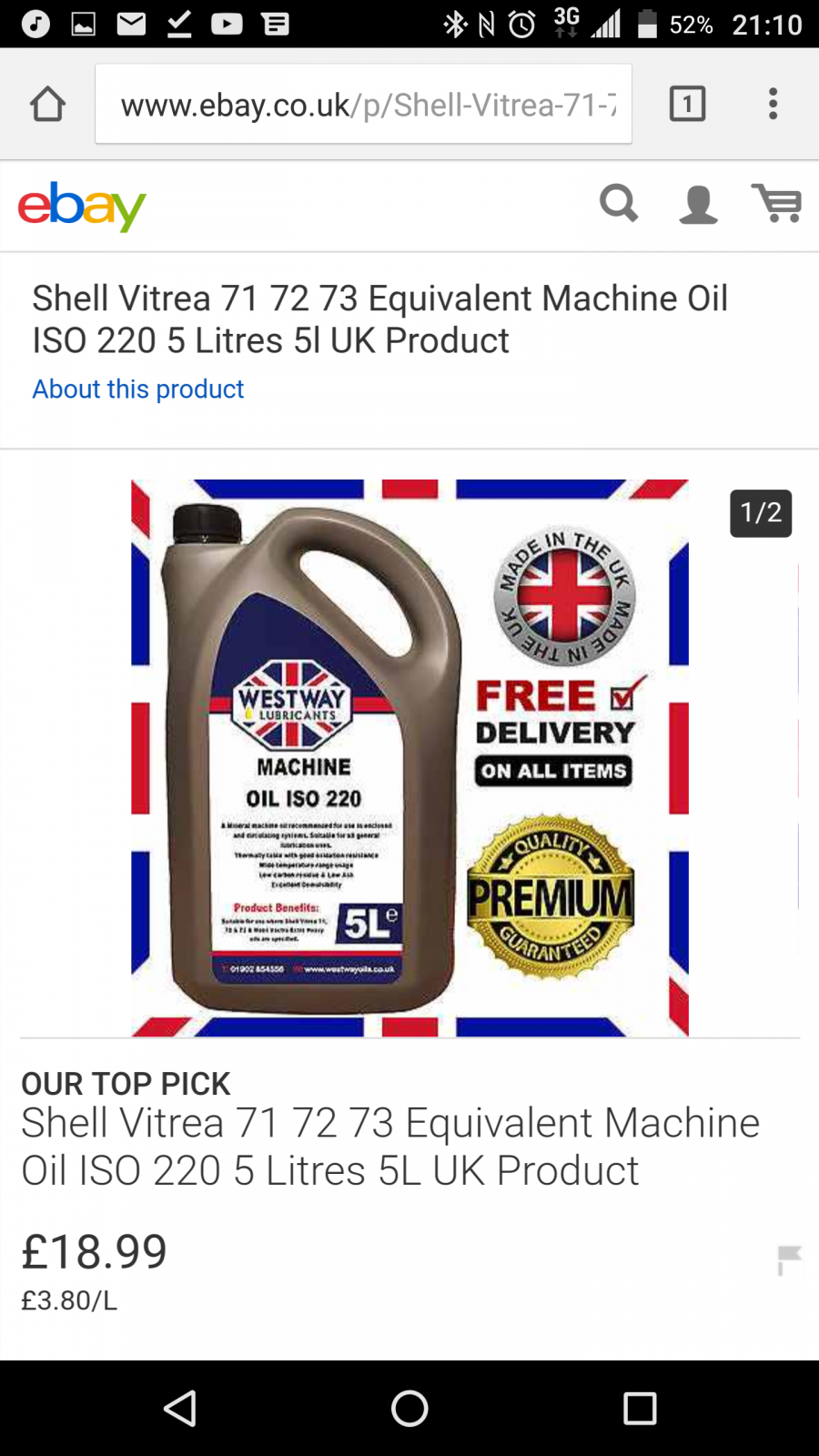
Task: View the shopping cart
Action: click(x=776, y=203)
